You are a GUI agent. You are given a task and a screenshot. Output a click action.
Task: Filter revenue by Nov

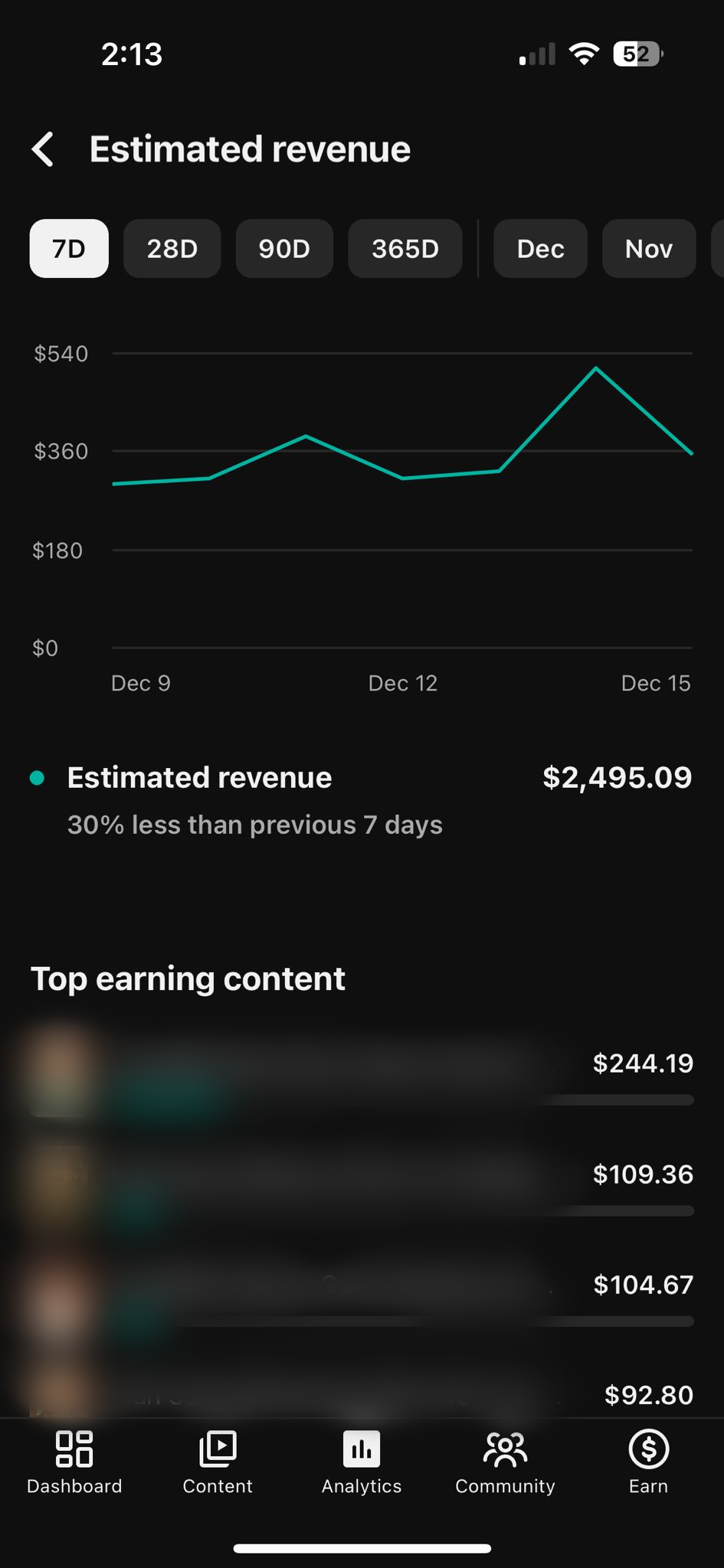[649, 249]
